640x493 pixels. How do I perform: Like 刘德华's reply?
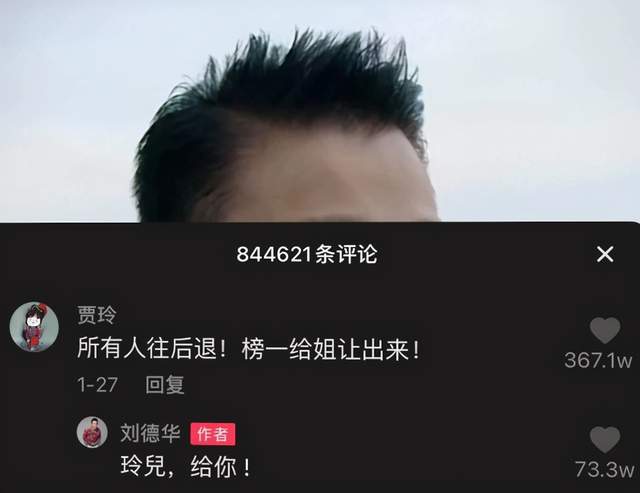pyautogui.click(x=604, y=440)
